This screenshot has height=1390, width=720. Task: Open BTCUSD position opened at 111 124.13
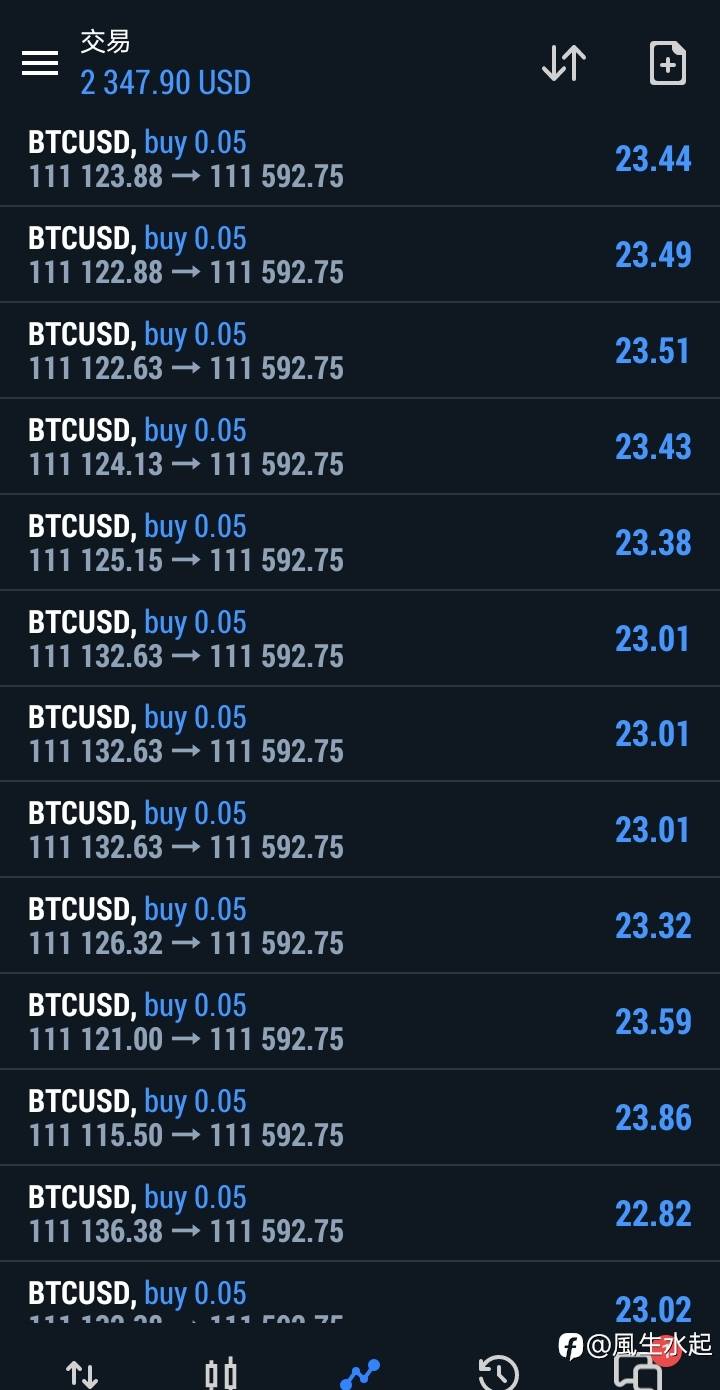coord(360,447)
